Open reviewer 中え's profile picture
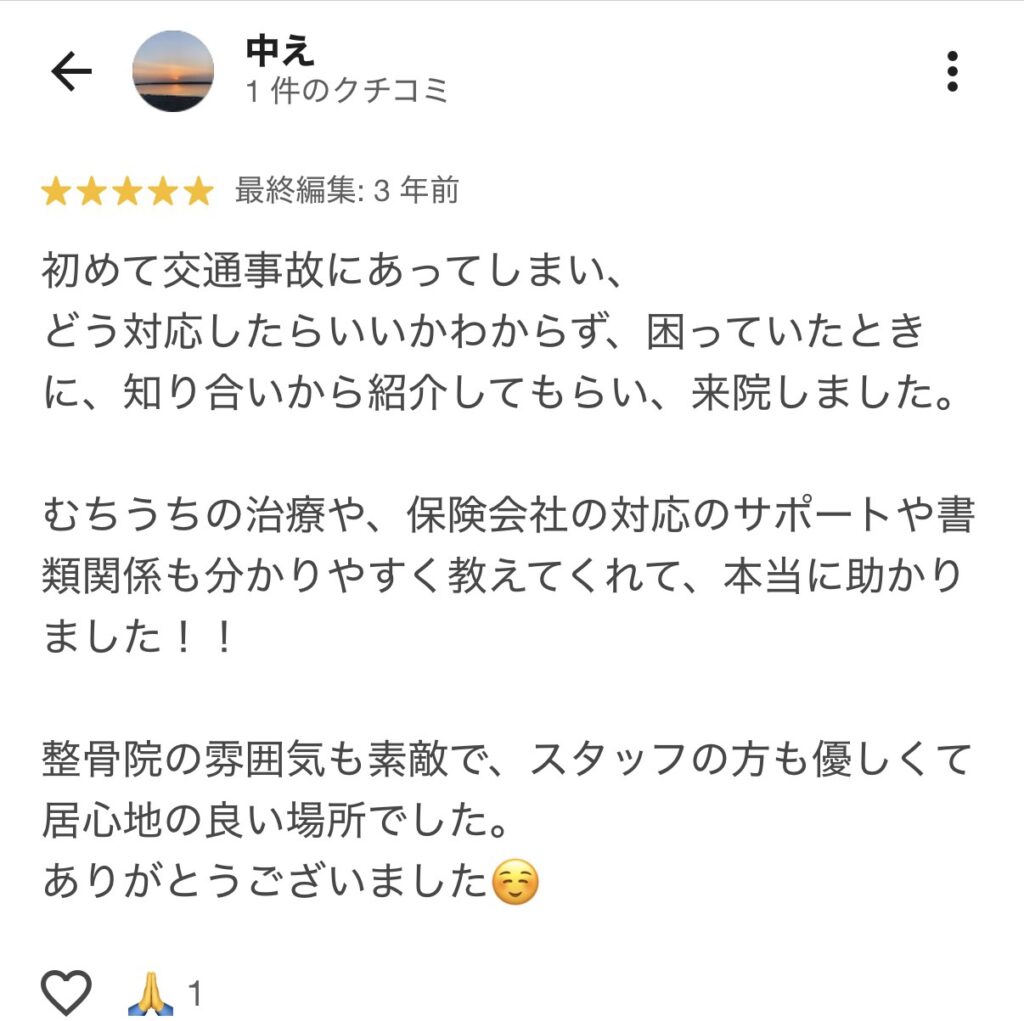The height and width of the screenshot is (1021, 1024). tap(173, 71)
